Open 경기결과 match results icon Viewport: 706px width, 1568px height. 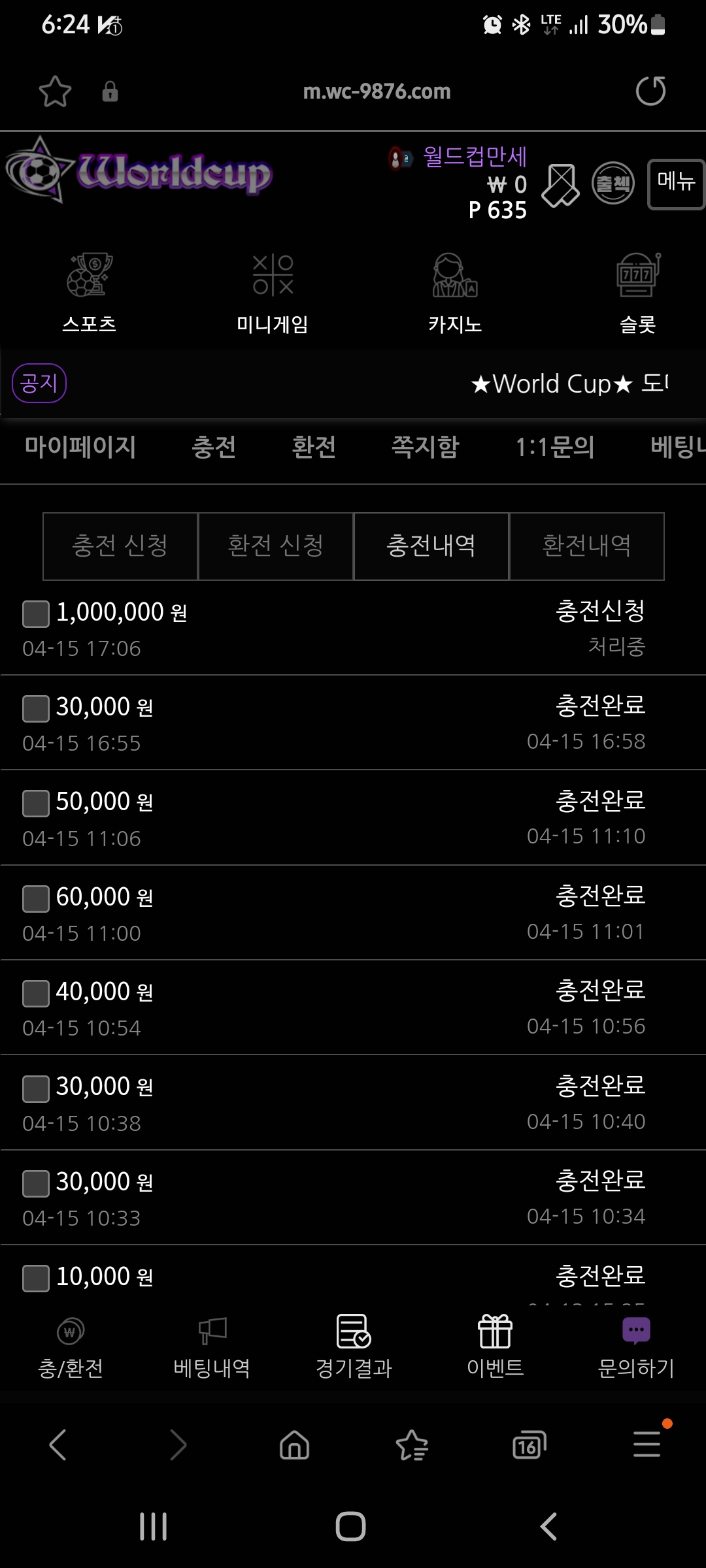pos(354,1333)
